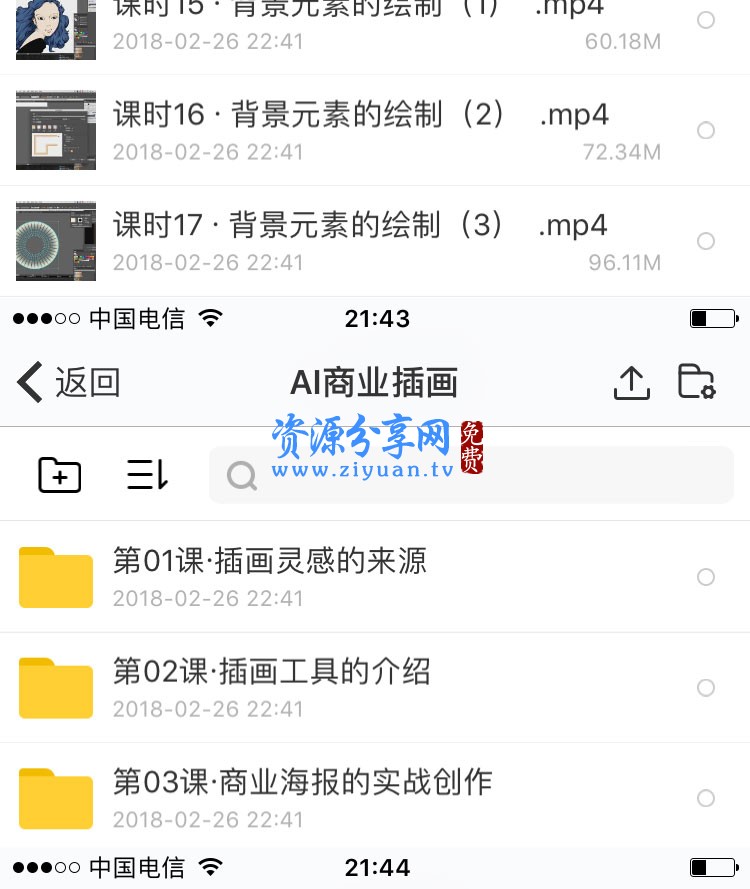Tap the AI商业插画 title in the navigation bar
Viewport: 750px width, 889px height.
coord(374,382)
